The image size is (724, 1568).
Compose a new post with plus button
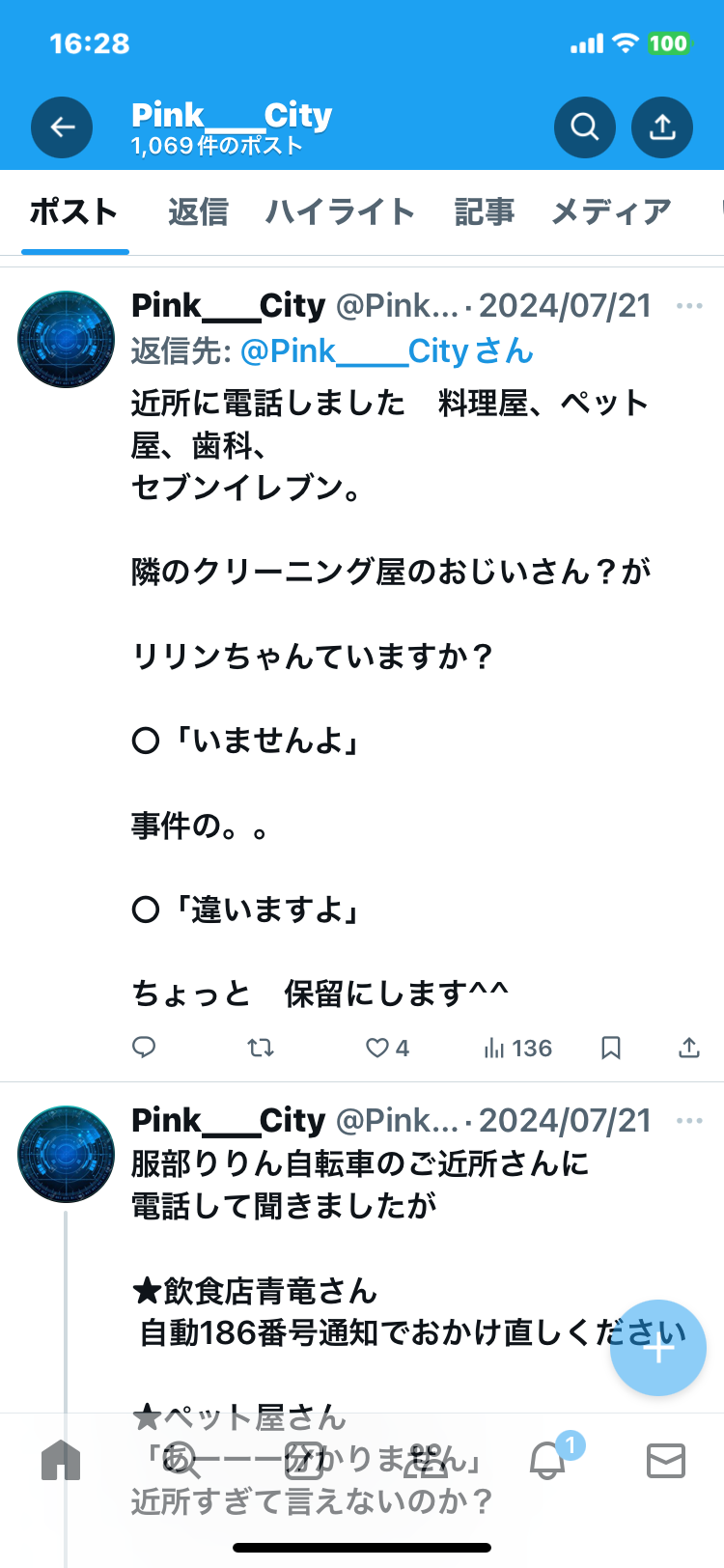[658, 1348]
